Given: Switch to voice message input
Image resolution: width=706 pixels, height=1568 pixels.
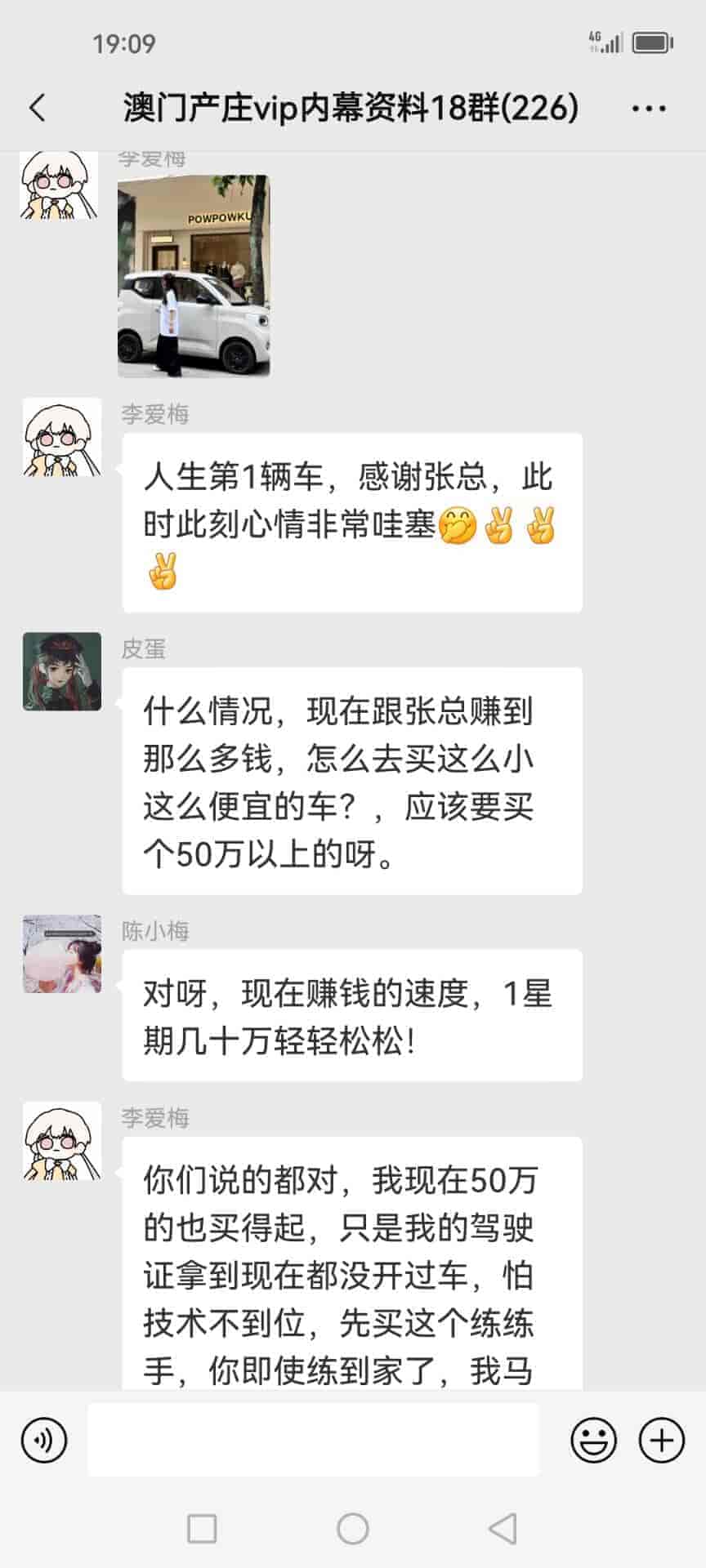Looking at the screenshot, I should 44,1440.
